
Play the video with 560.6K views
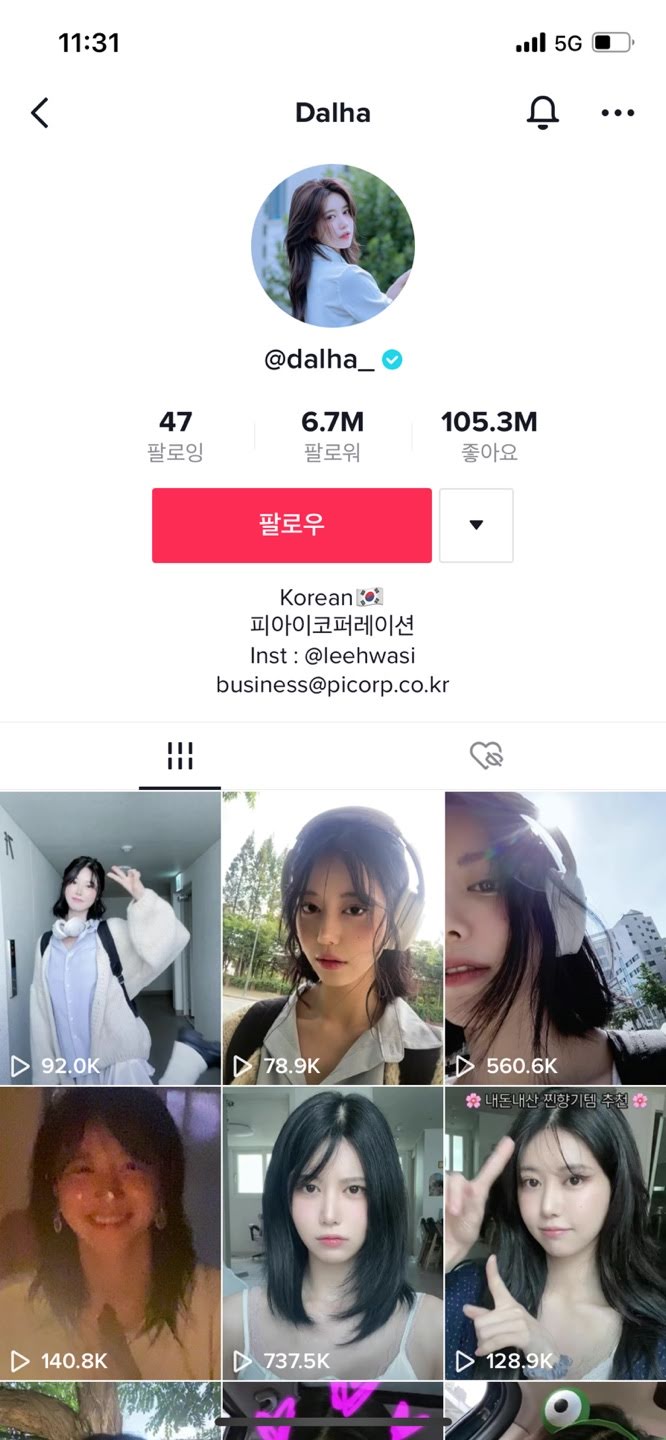(x=555, y=938)
